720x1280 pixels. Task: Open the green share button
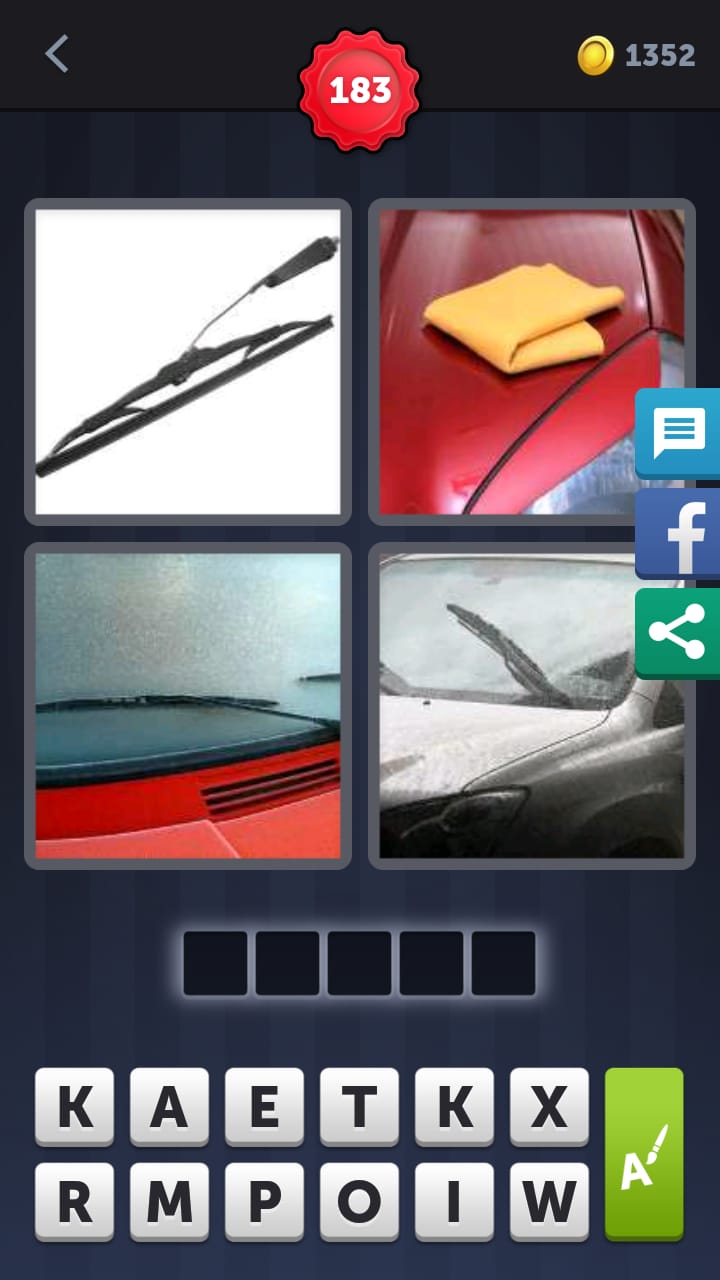679,633
